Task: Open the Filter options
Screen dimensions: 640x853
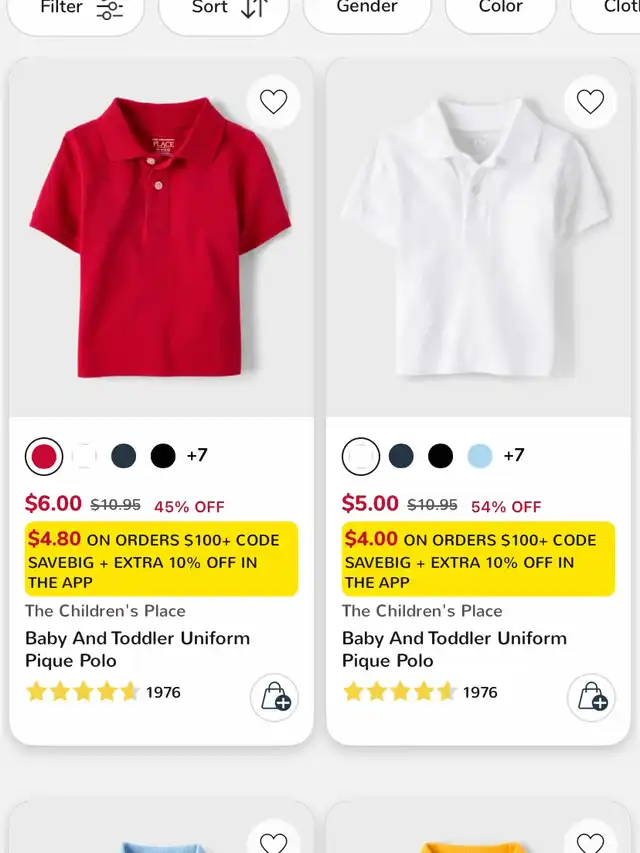Action: (x=80, y=8)
